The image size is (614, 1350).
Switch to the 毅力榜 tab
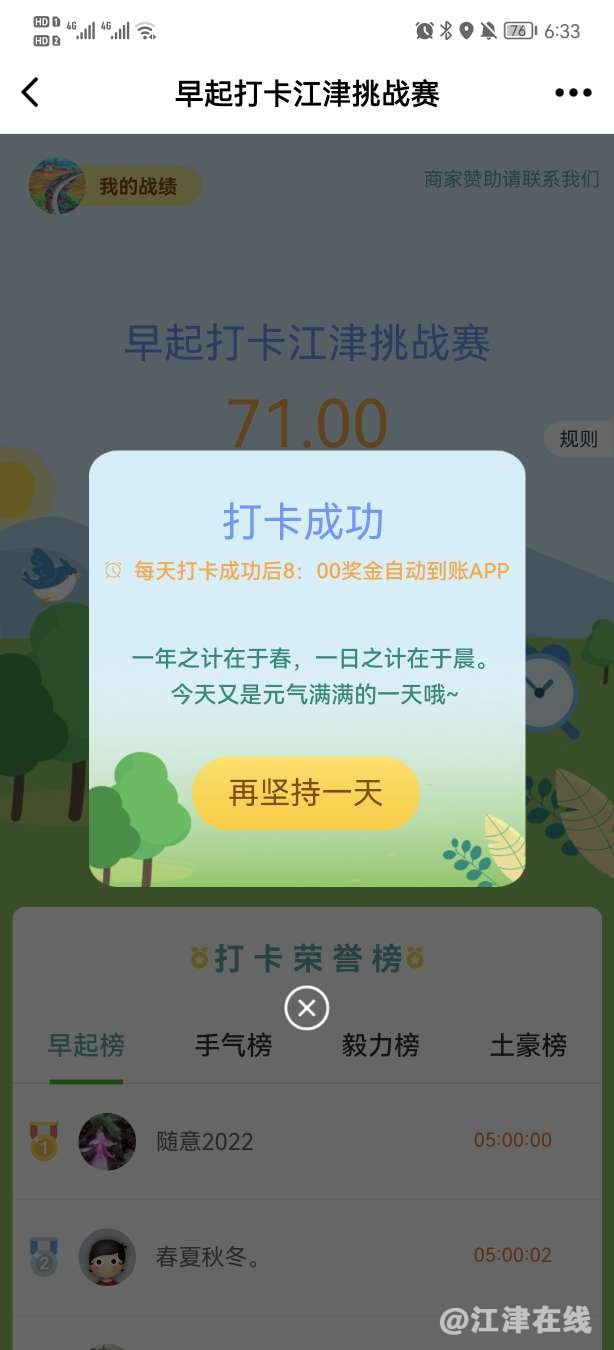pyautogui.click(x=380, y=1046)
